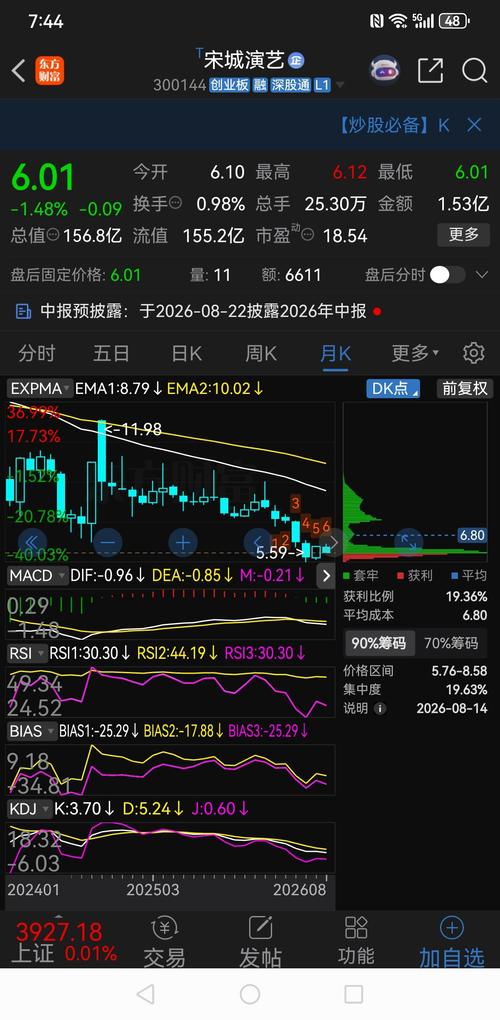Image resolution: width=500 pixels, height=1020 pixels.
Task: Switch to the 分时 chart tab
Action: pyautogui.click(x=37, y=354)
